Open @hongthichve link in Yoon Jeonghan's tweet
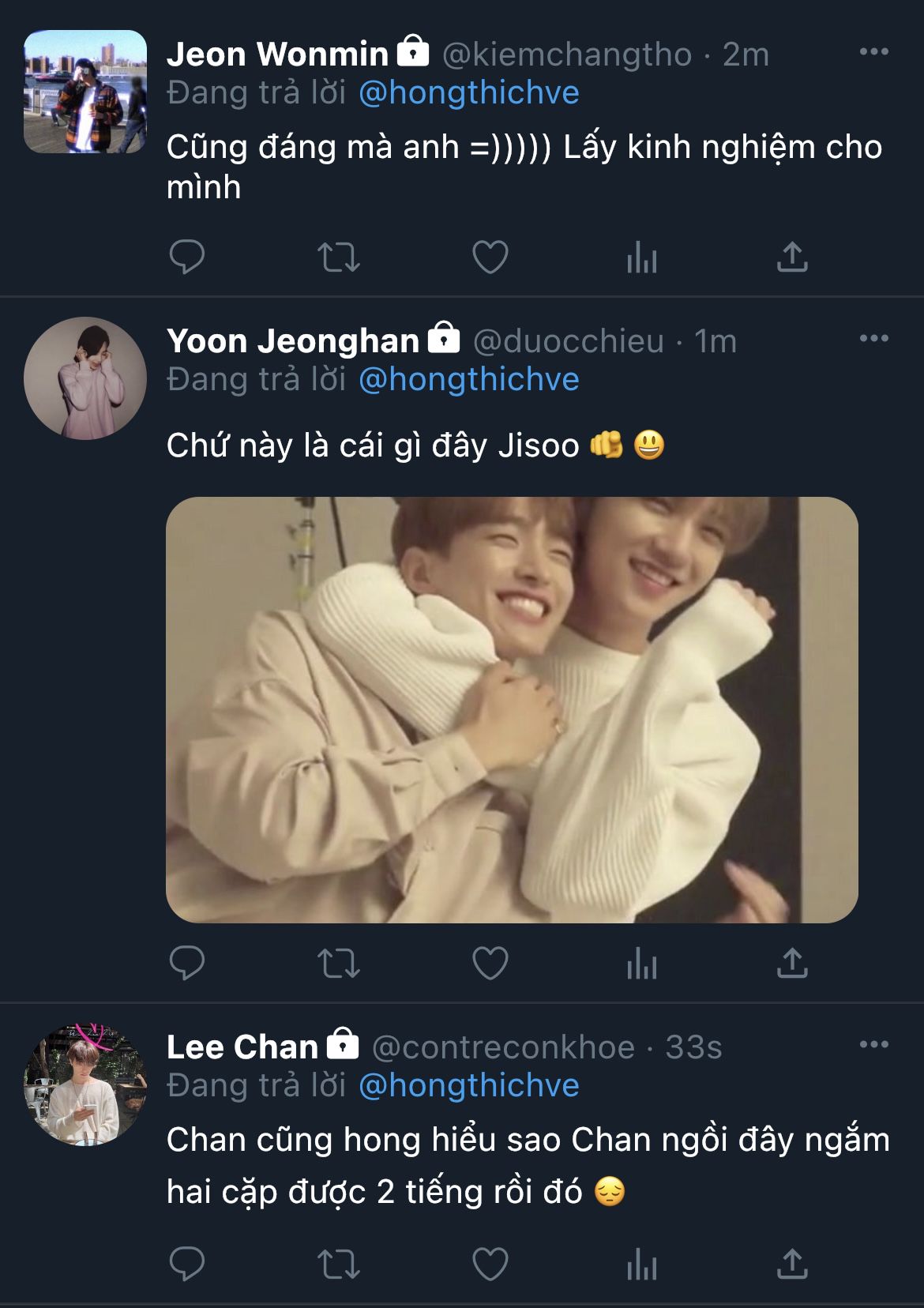924x1308 pixels. pos(468,380)
